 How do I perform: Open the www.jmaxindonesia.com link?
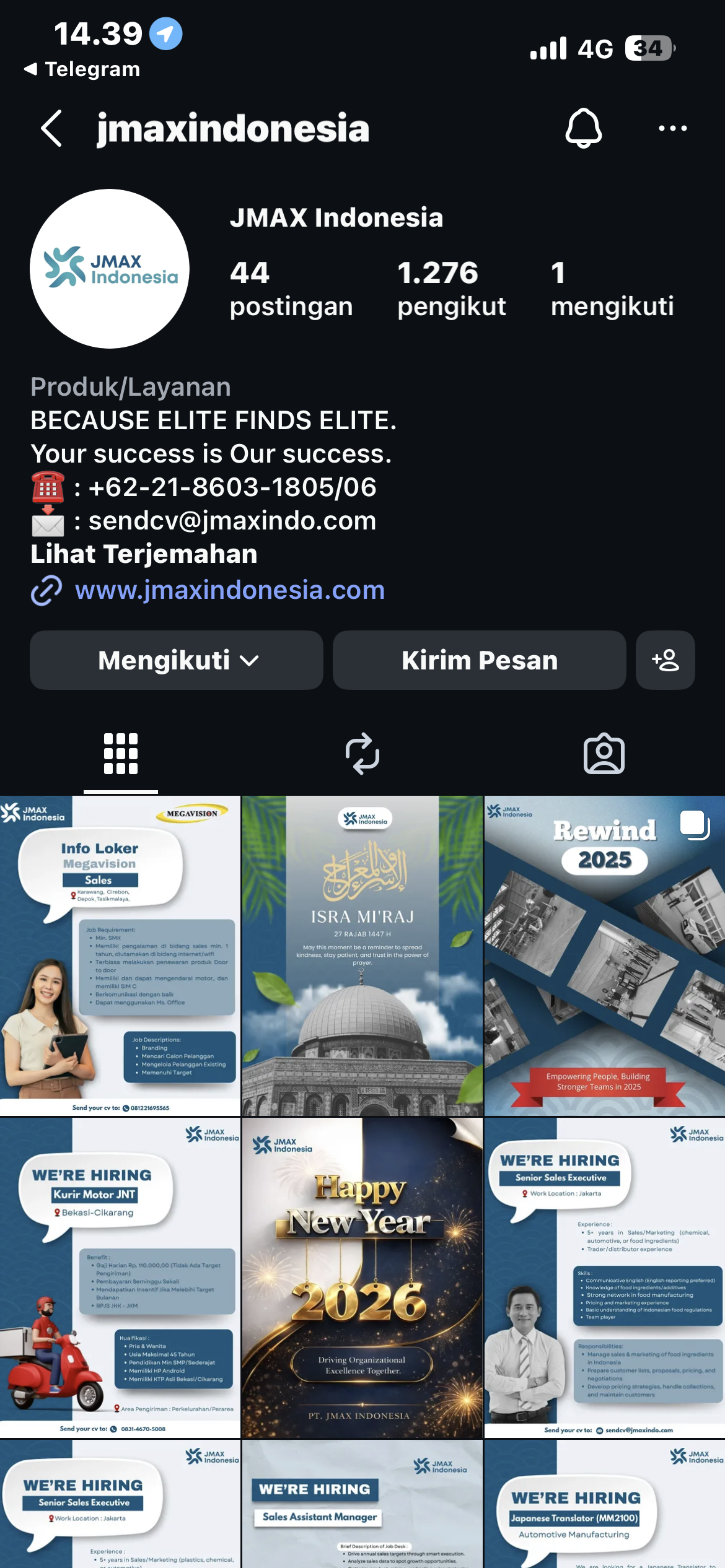[229, 590]
